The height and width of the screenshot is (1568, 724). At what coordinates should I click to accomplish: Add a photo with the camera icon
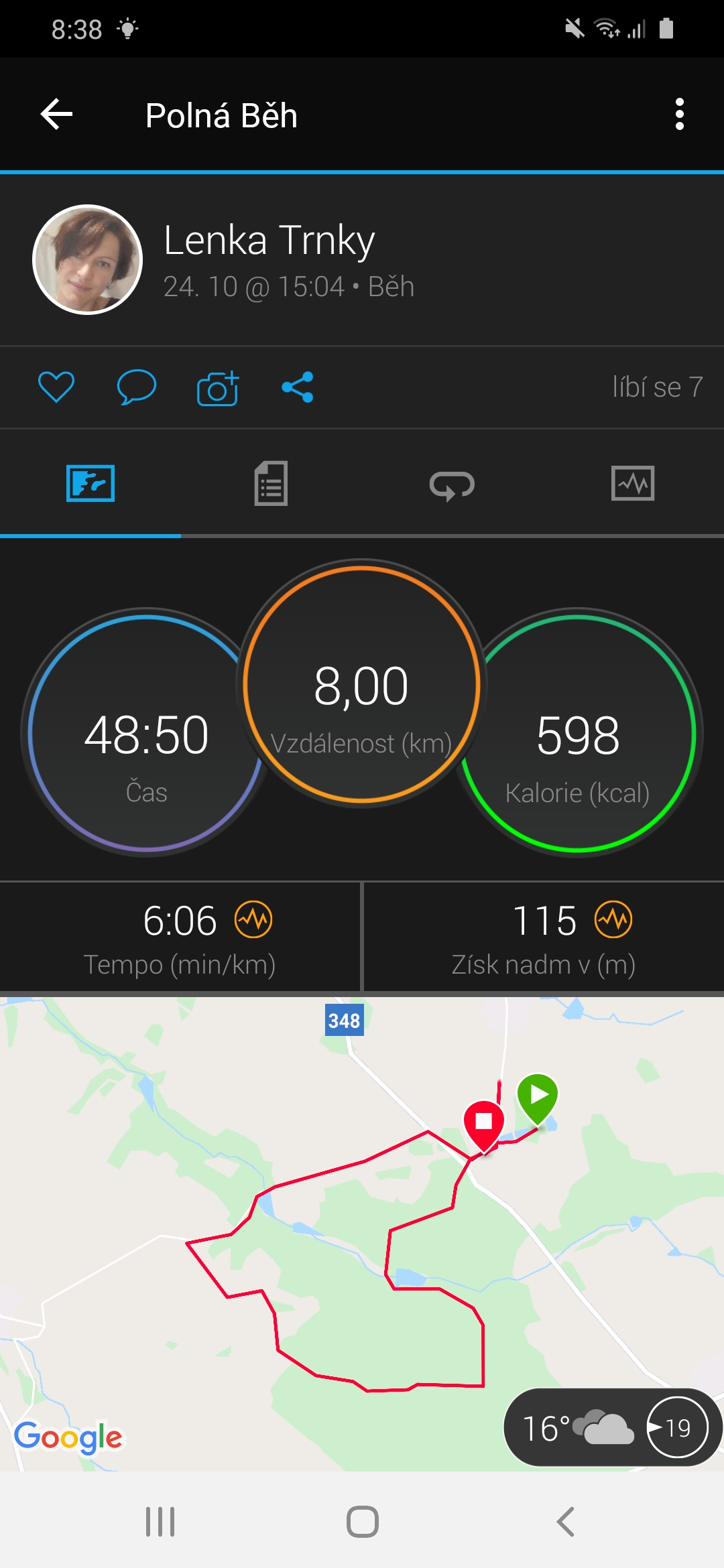[218, 388]
